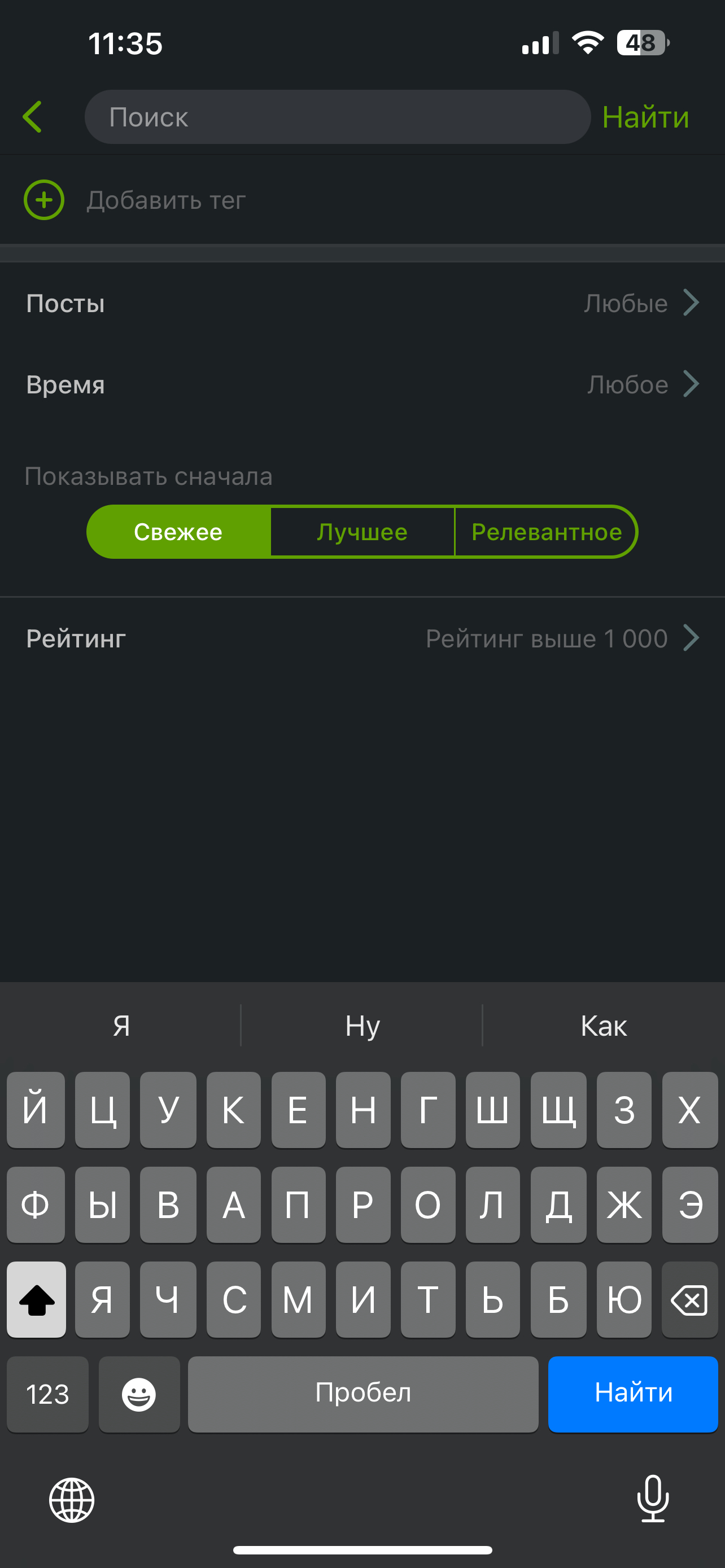Open the Рейтинг filter row

[362, 638]
